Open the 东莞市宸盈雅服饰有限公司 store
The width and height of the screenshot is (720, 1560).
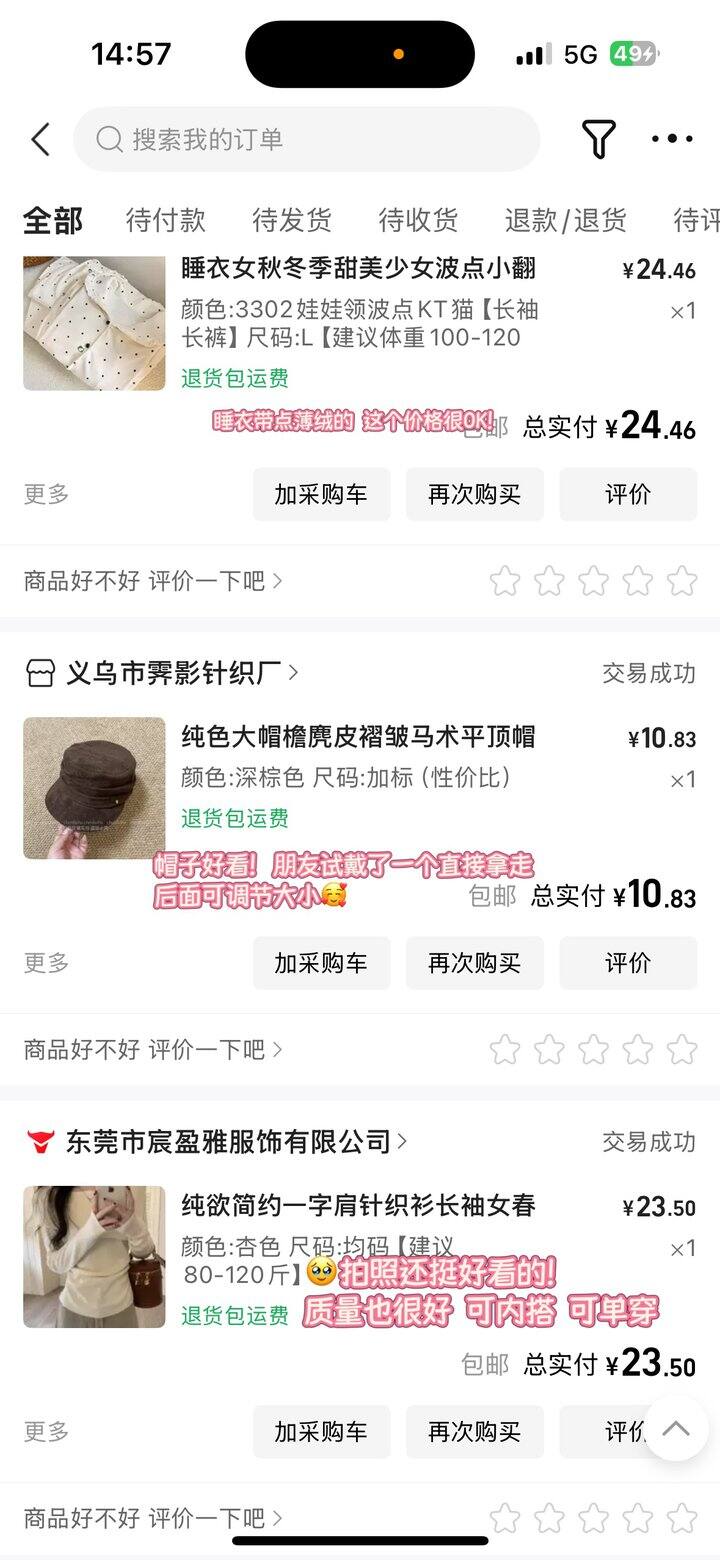[228, 1141]
